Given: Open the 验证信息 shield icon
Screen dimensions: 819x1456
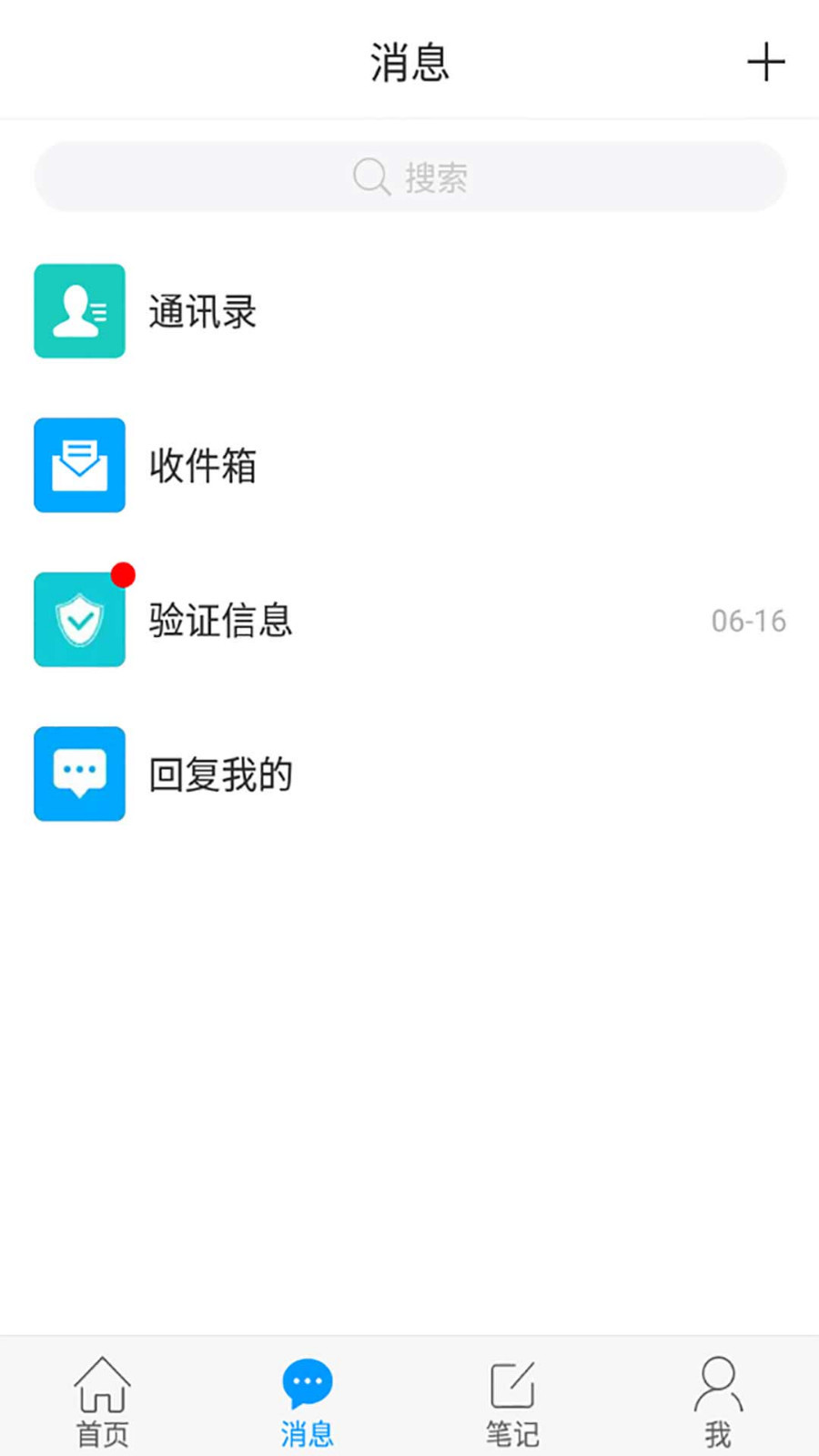Looking at the screenshot, I should coord(79,620).
